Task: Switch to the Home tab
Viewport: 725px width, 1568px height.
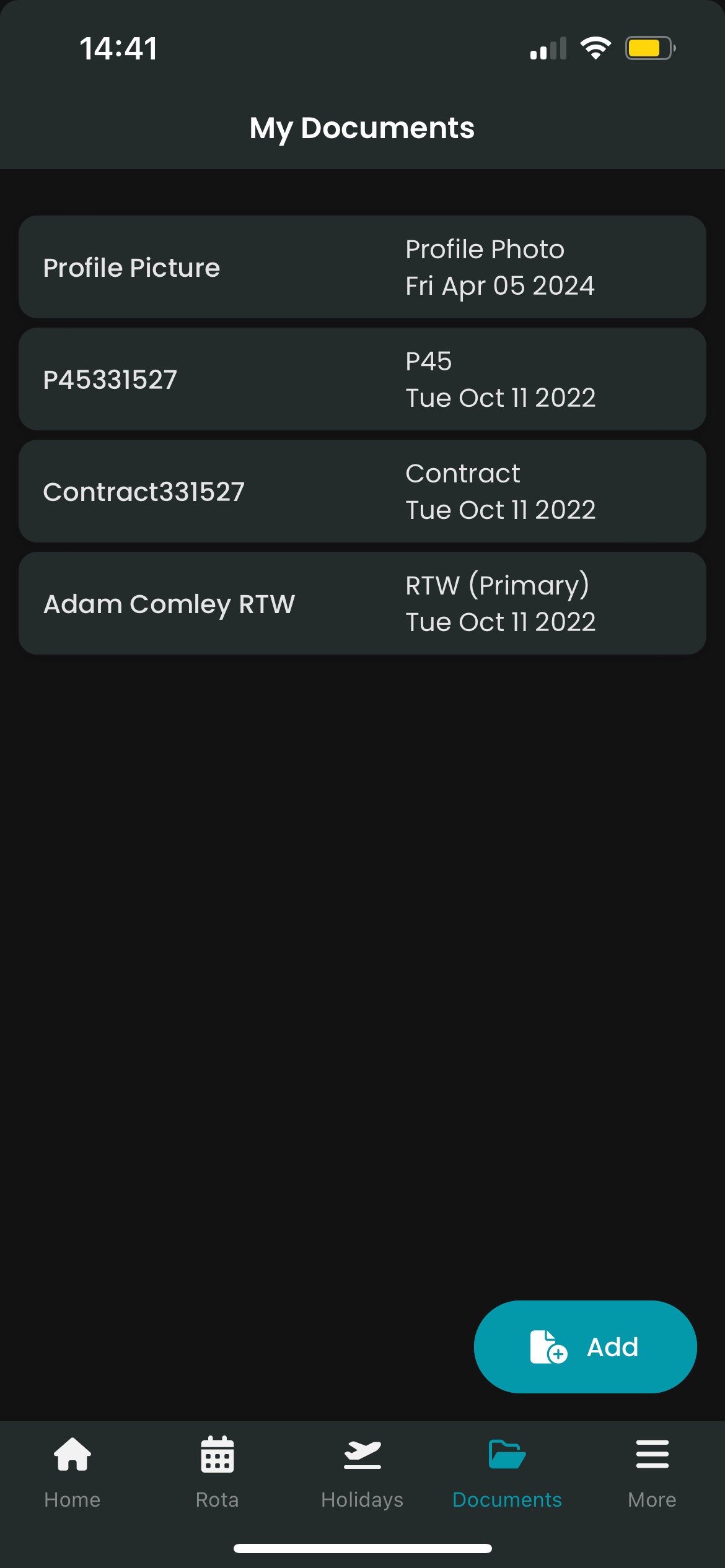Action: pyautogui.click(x=72, y=1473)
